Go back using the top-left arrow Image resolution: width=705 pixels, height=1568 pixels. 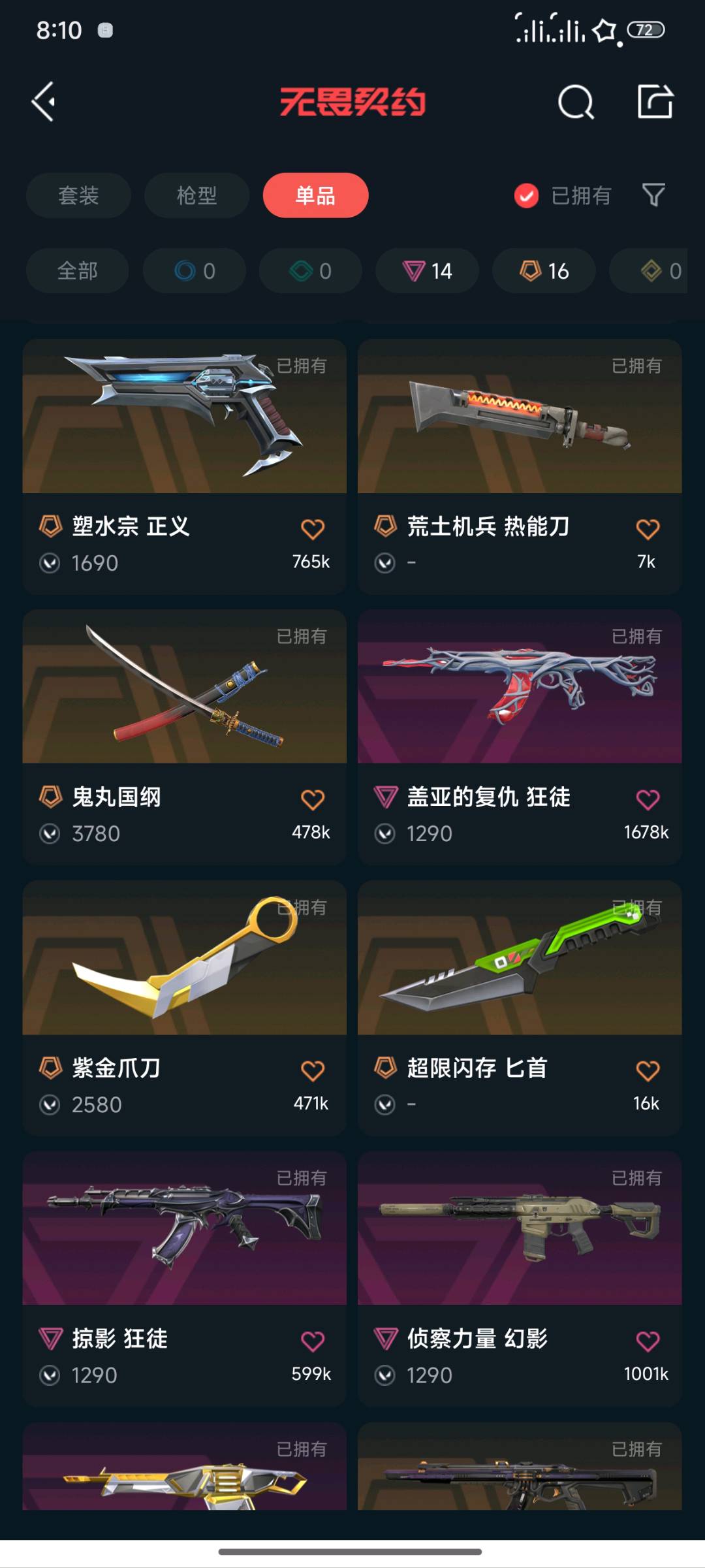point(44,102)
